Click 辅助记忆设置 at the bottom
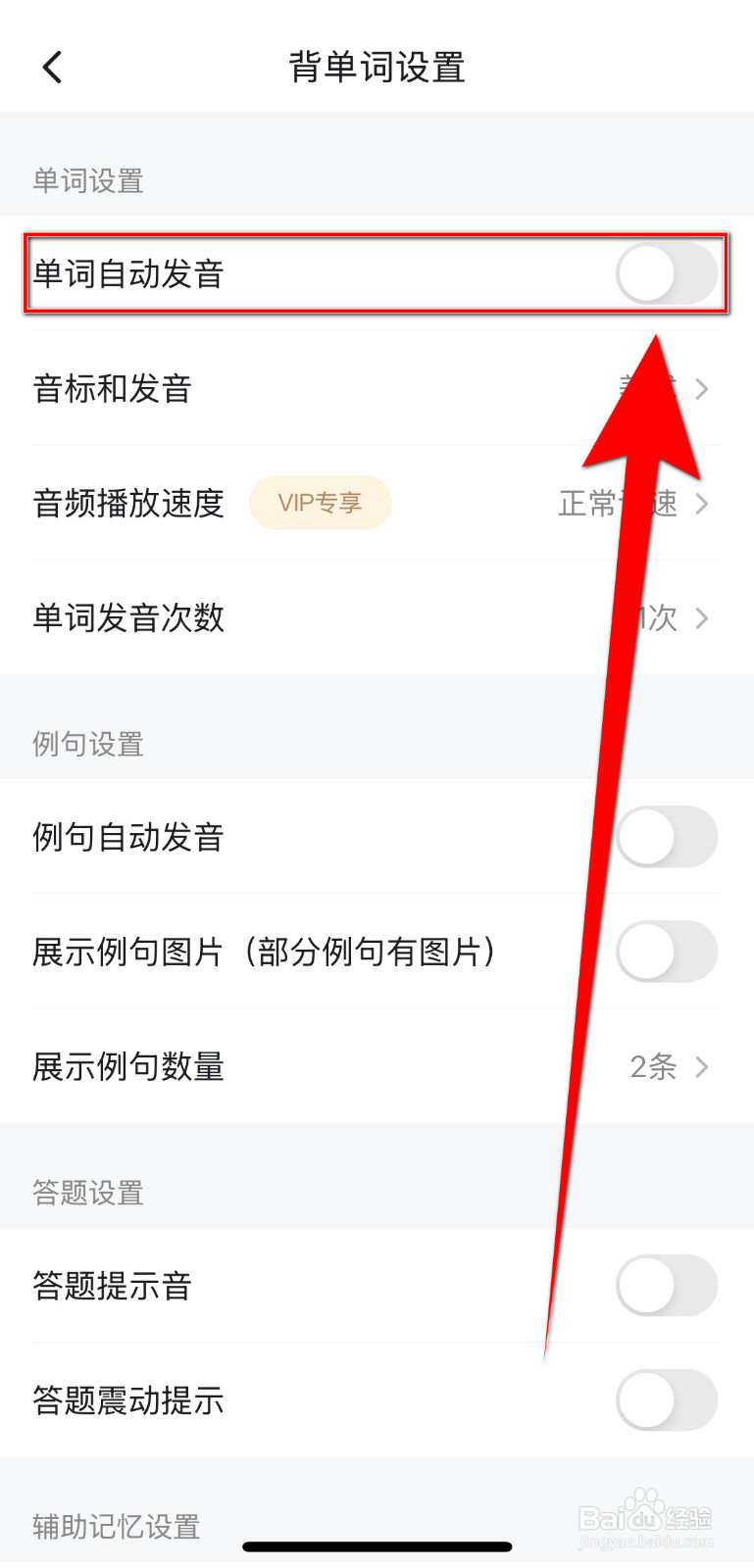Image resolution: width=754 pixels, height=1568 pixels. pos(116,1527)
